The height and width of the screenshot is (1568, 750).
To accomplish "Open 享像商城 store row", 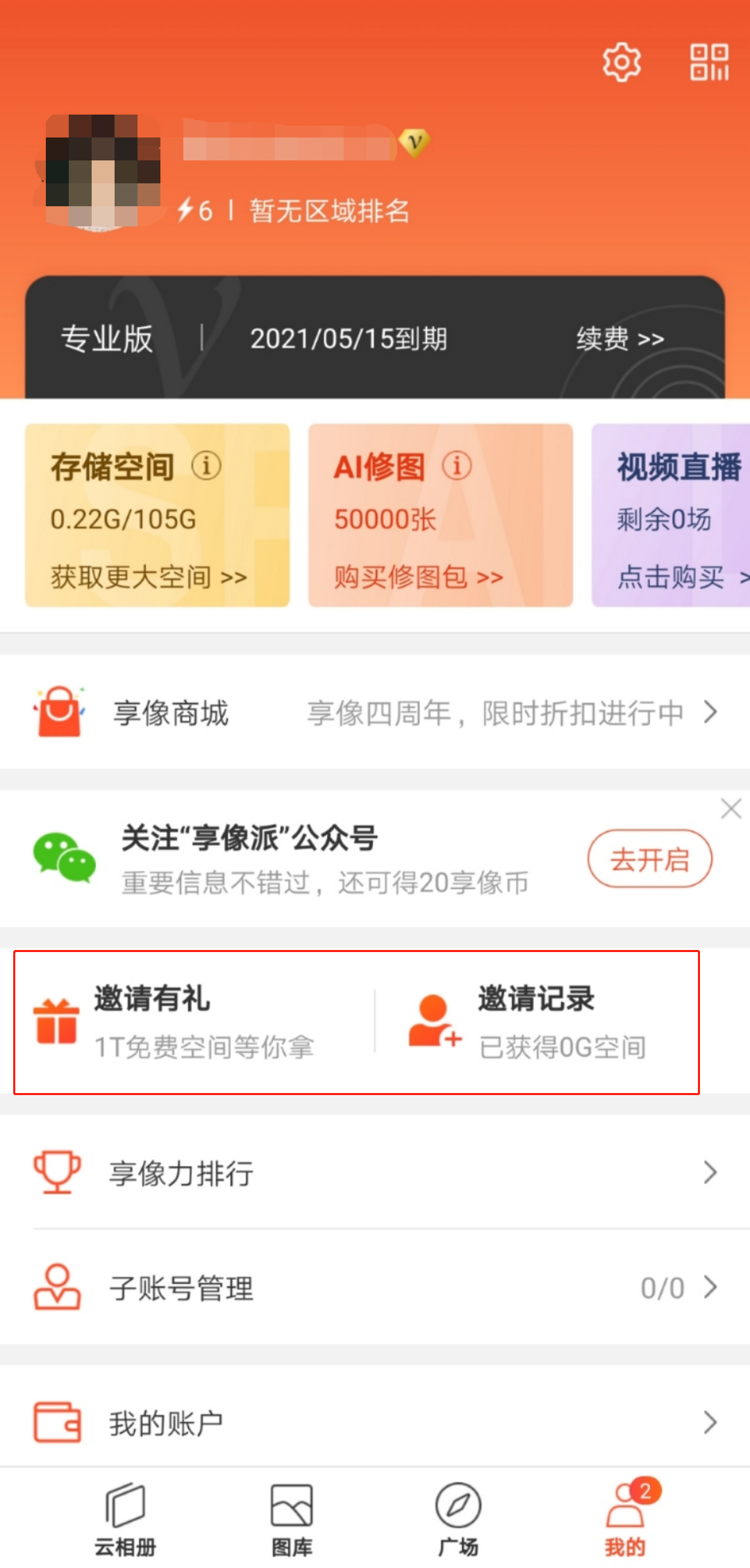I will [x=375, y=712].
